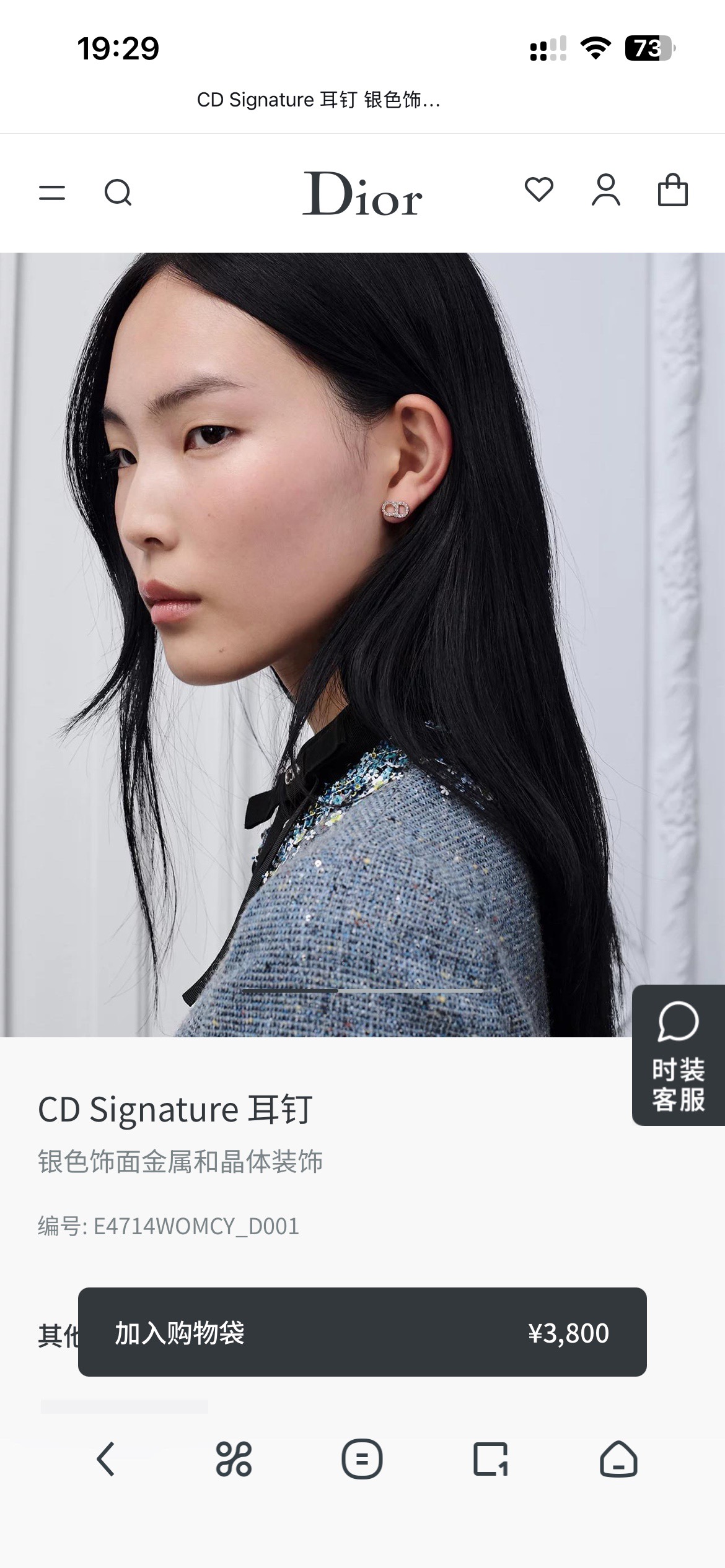Open the account profile icon
Image resolution: width=725 pixels, height=1568 pixels.
click(x=605, y=189)
